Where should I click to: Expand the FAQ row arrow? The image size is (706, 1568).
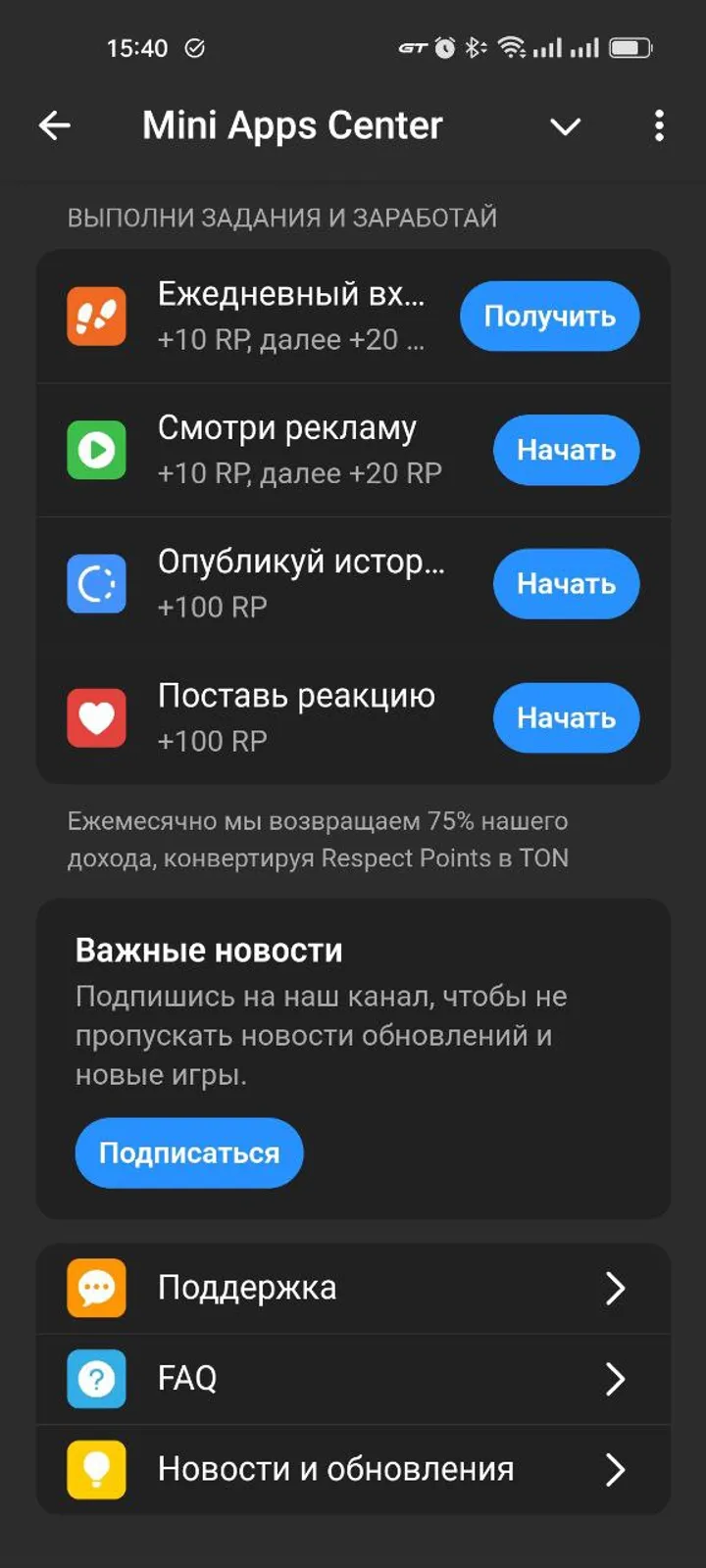tap(615, 1379)
